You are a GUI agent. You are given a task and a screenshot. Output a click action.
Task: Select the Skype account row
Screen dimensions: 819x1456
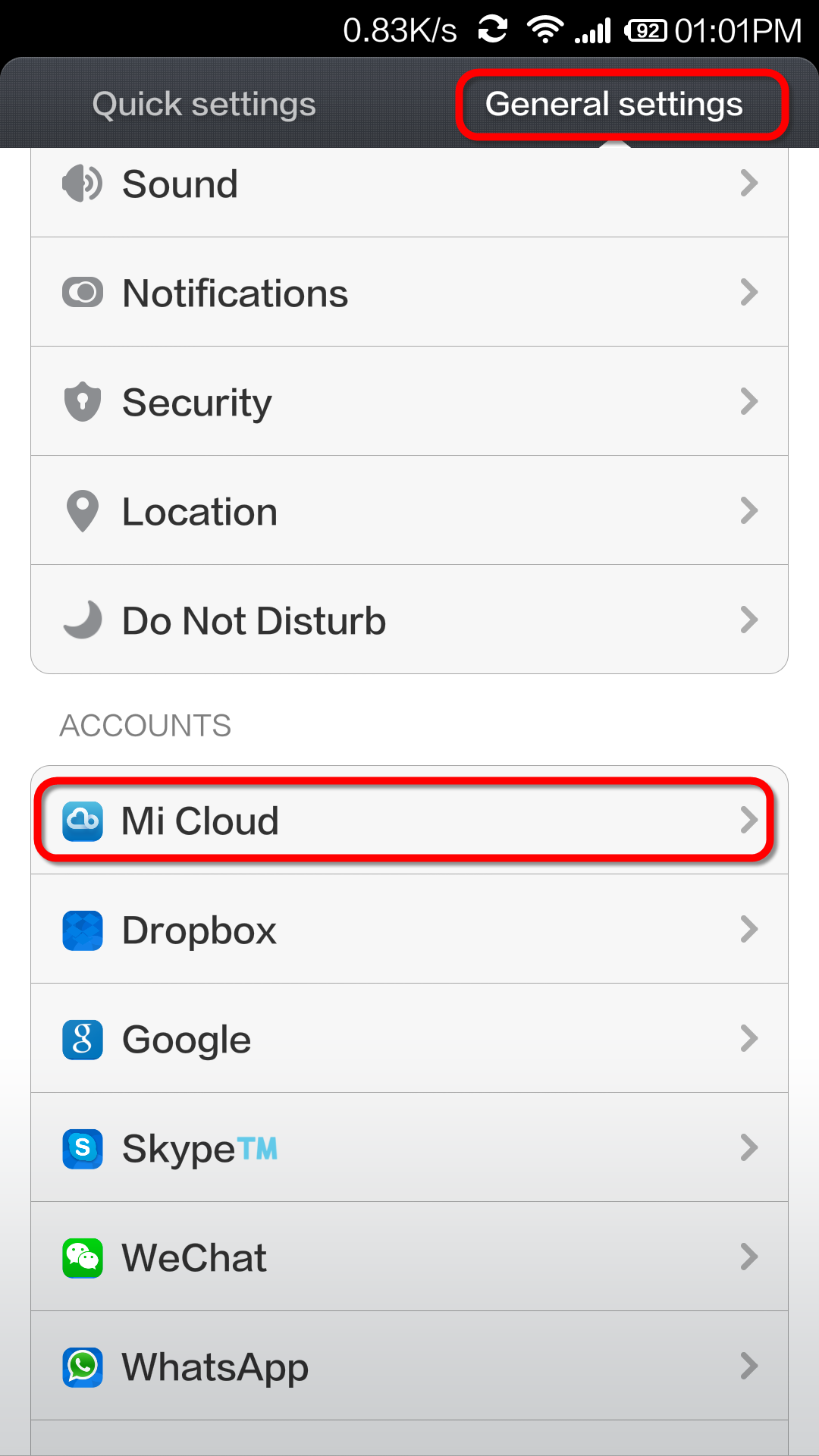point(409,1148)
